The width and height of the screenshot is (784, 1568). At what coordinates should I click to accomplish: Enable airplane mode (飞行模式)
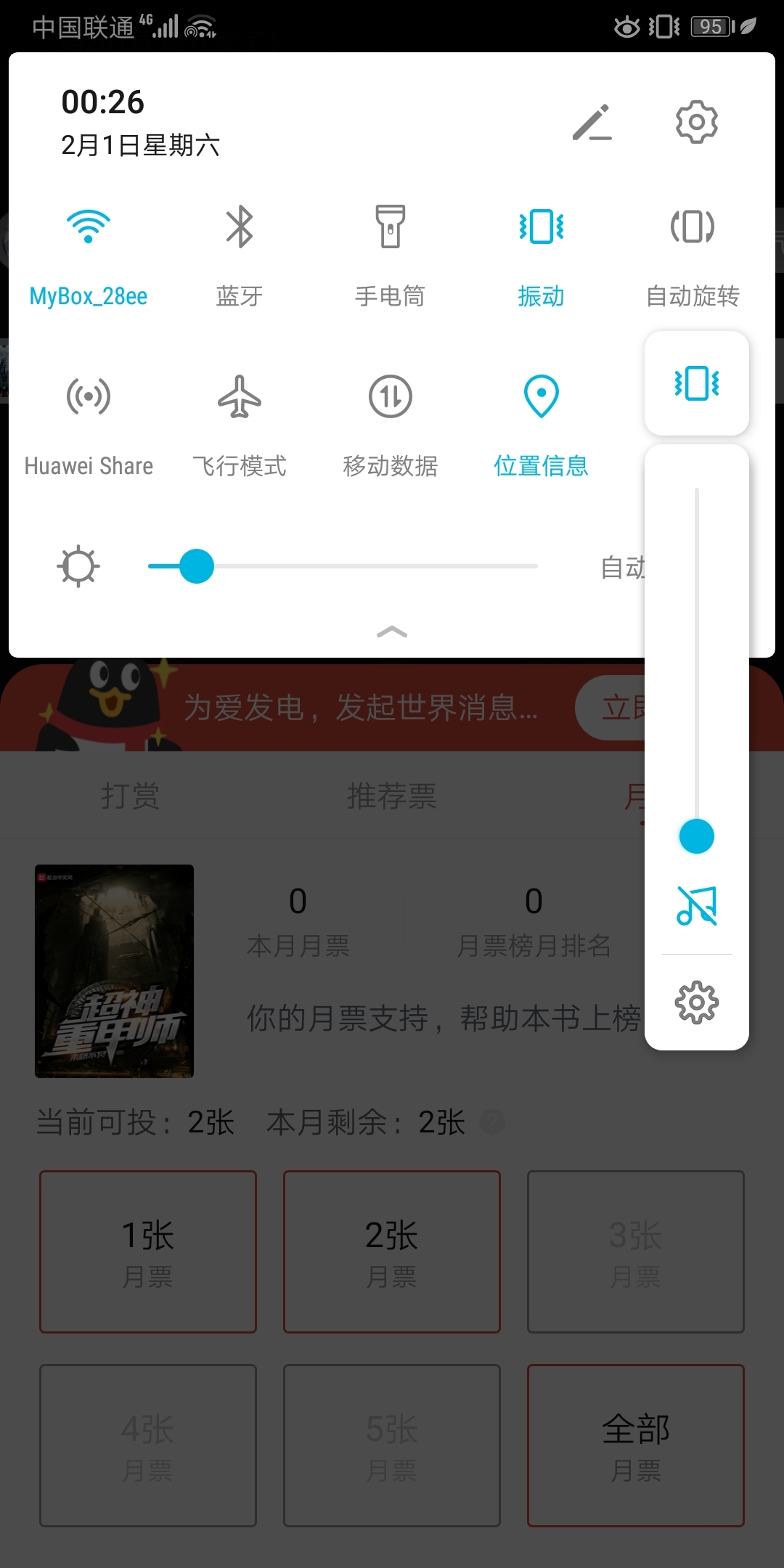click(x=239, y=397)
